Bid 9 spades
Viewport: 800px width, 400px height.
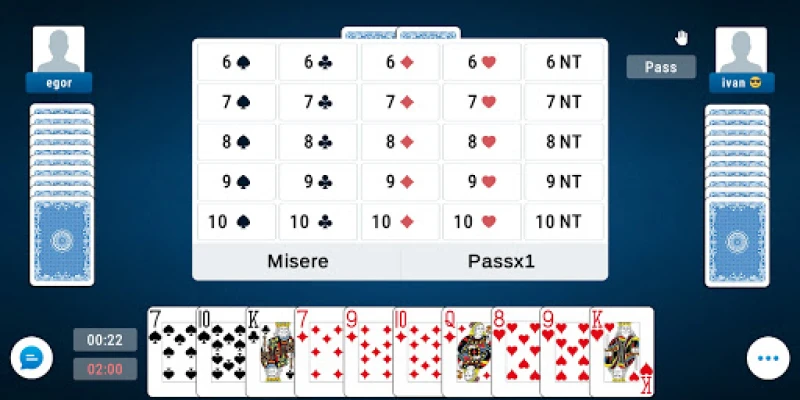pyautogui.click(x=236, y=182)
